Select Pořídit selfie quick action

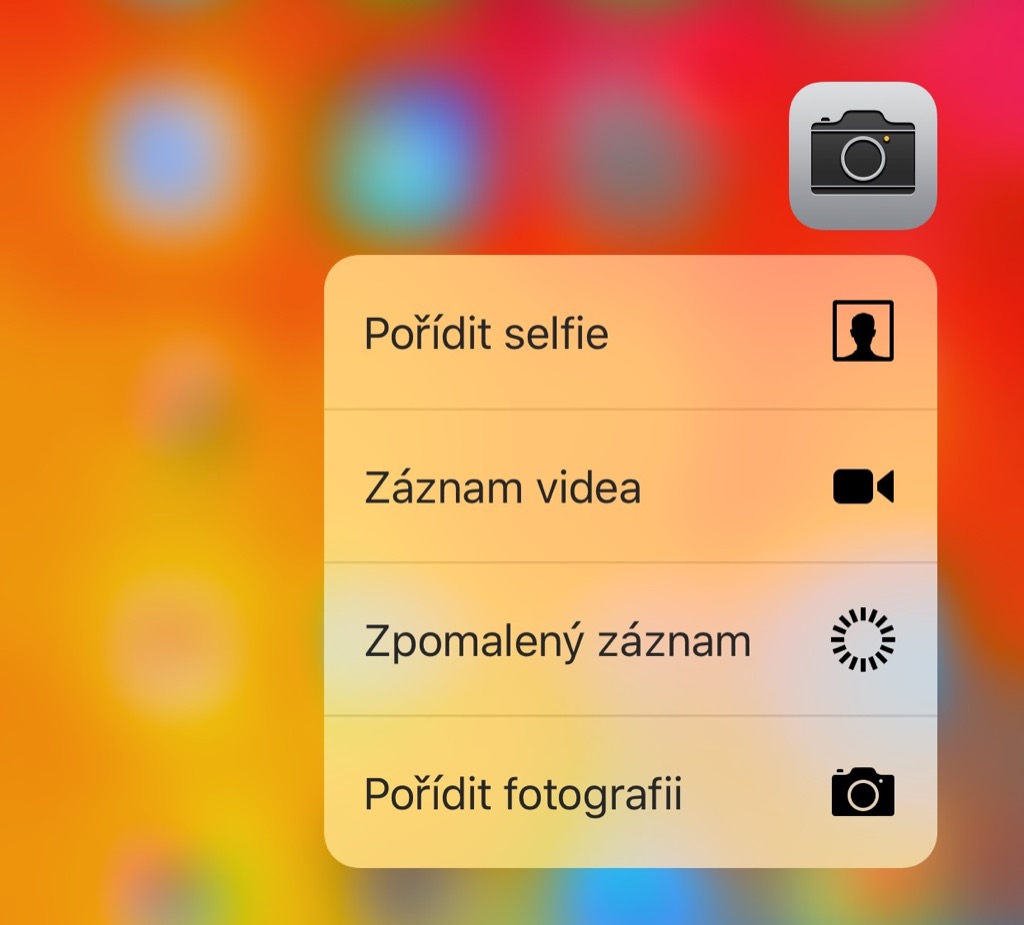coord(630,333)
